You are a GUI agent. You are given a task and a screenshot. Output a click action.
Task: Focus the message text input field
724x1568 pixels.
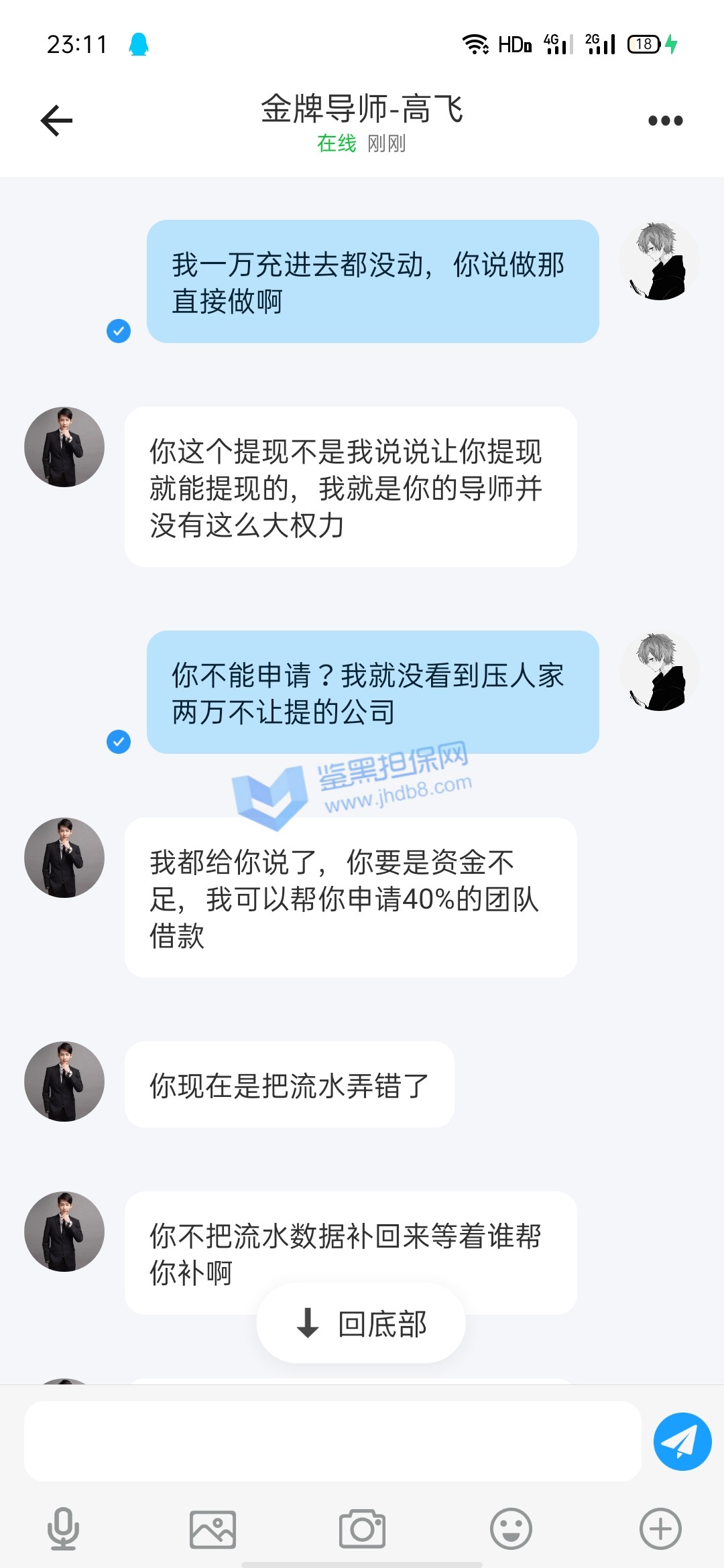[x=333, y=1441]
